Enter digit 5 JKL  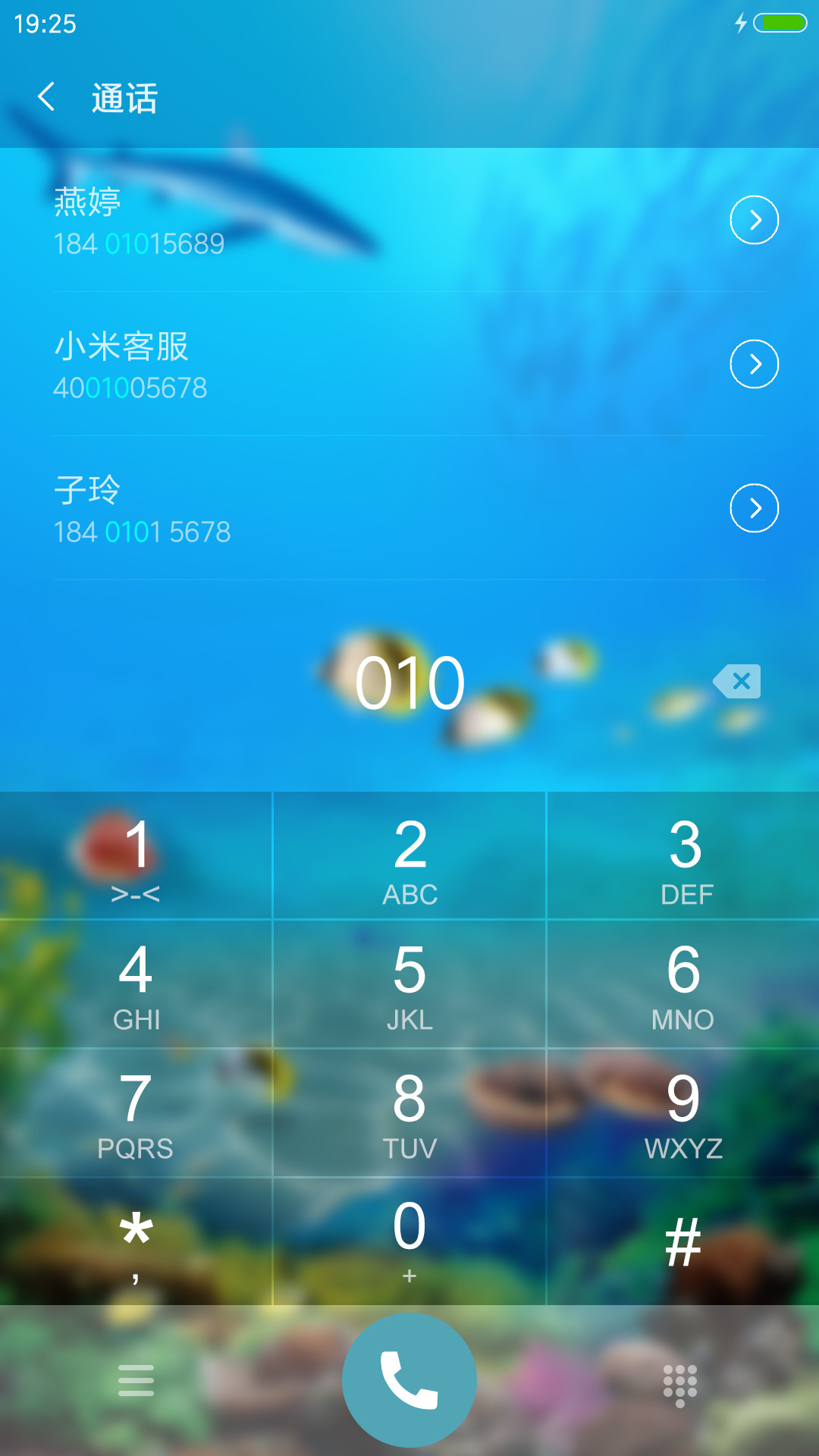point(409,984)
